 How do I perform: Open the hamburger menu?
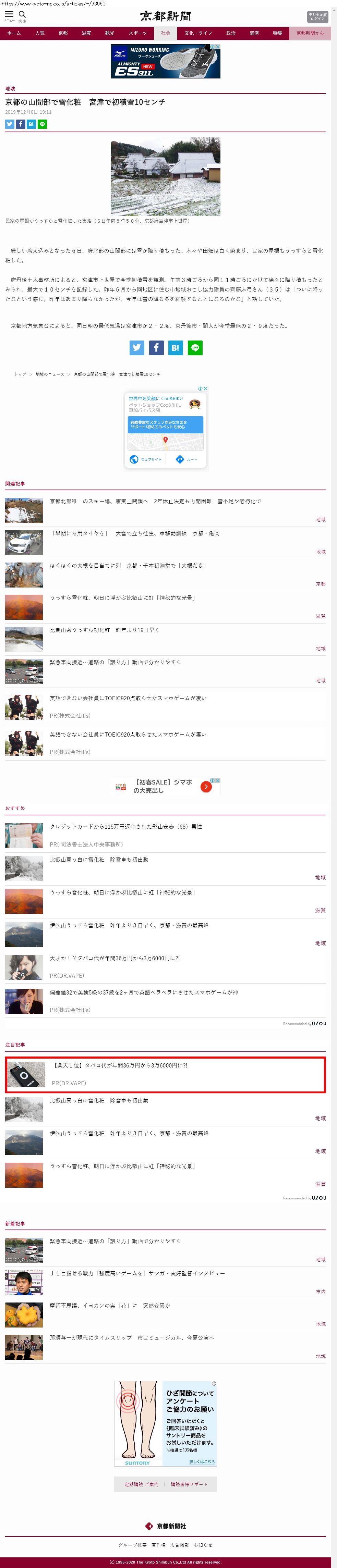coord(9,15)
